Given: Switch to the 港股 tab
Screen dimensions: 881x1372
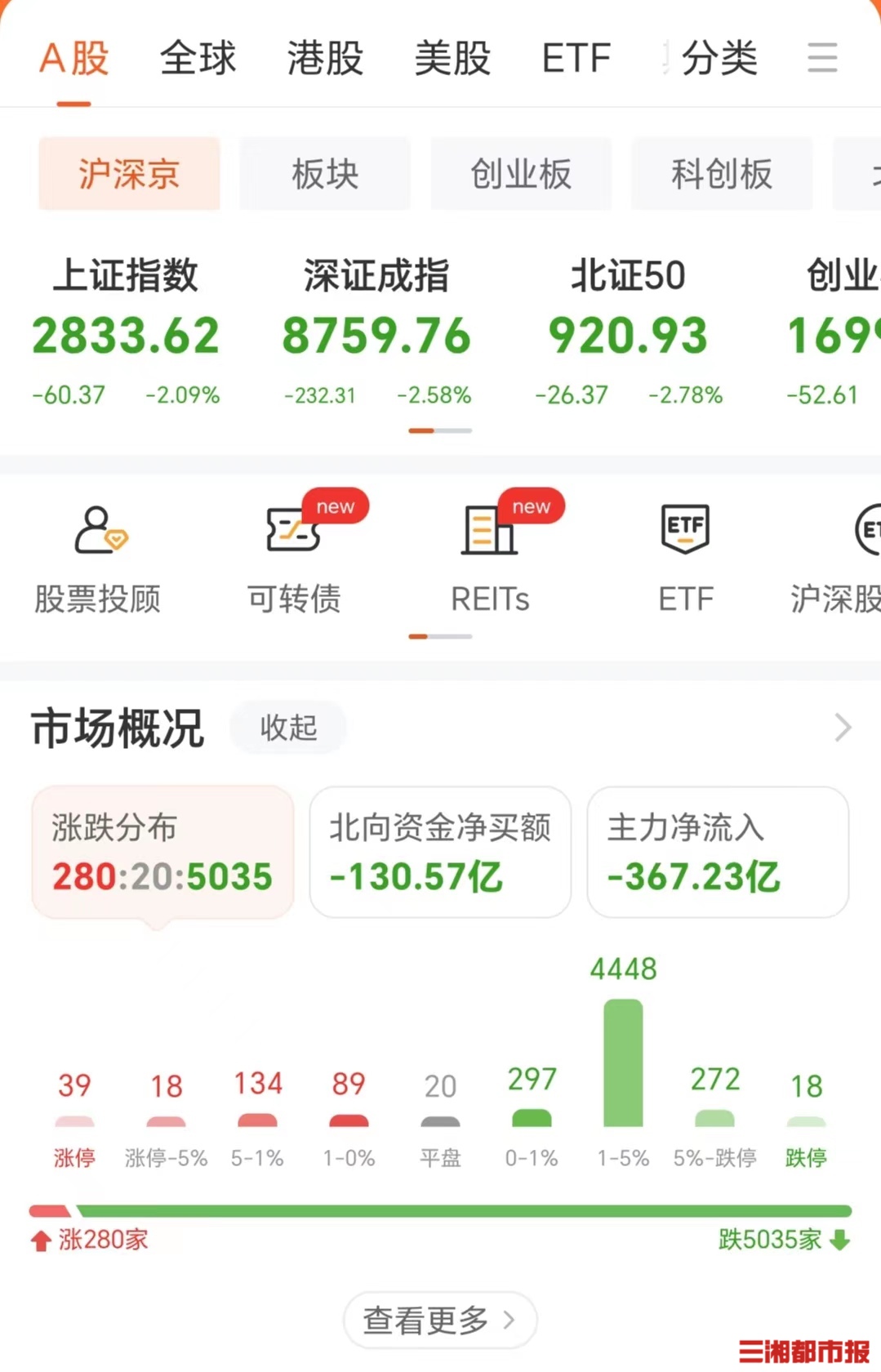Looking at the screenshot, I should click(325, 59).
